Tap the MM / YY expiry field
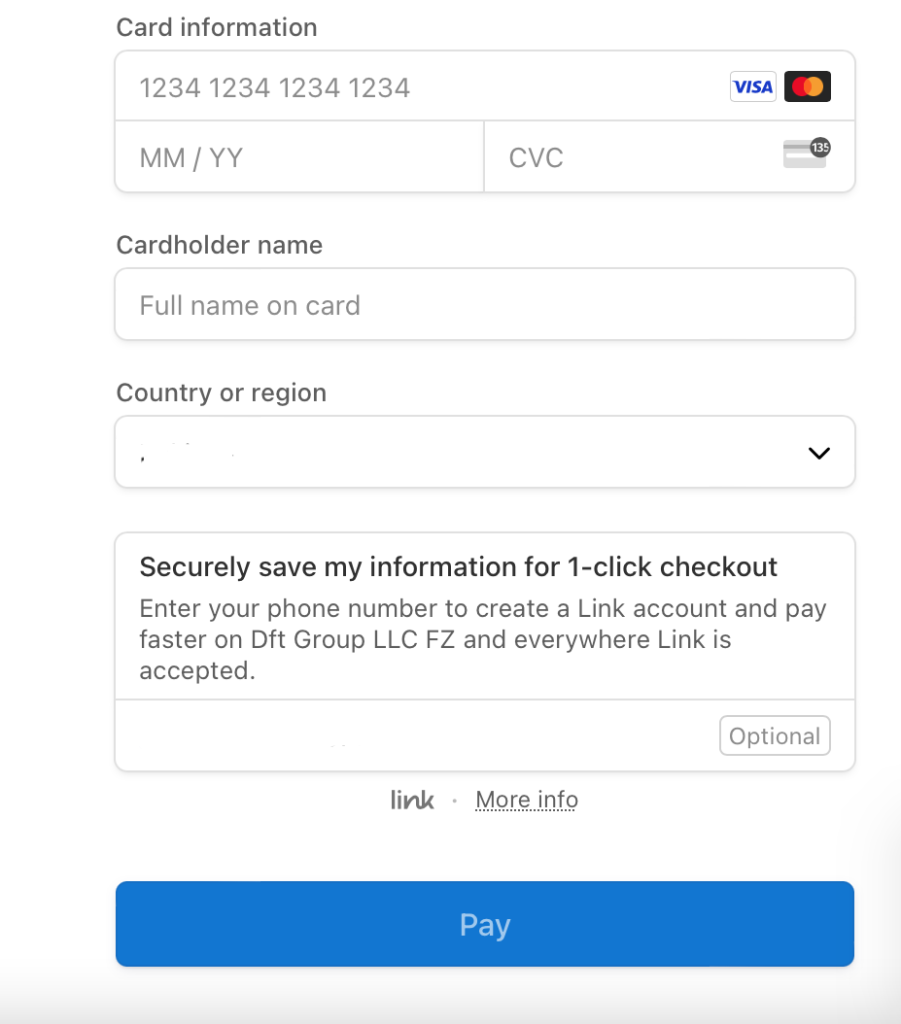This screenshot has height=1024, width=901. coord(298,158)
